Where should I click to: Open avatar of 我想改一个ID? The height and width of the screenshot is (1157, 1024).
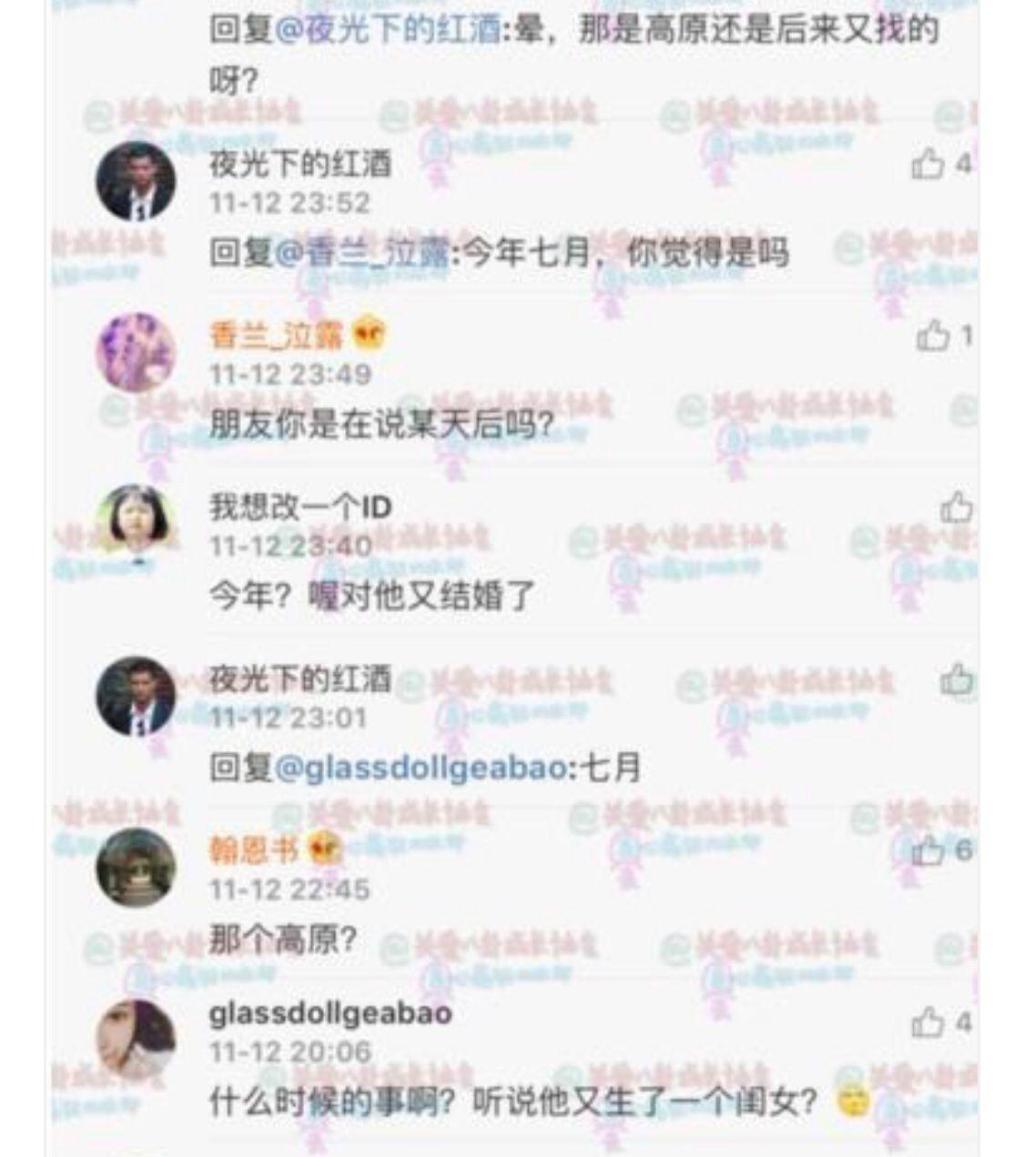(x=135, y=523)
